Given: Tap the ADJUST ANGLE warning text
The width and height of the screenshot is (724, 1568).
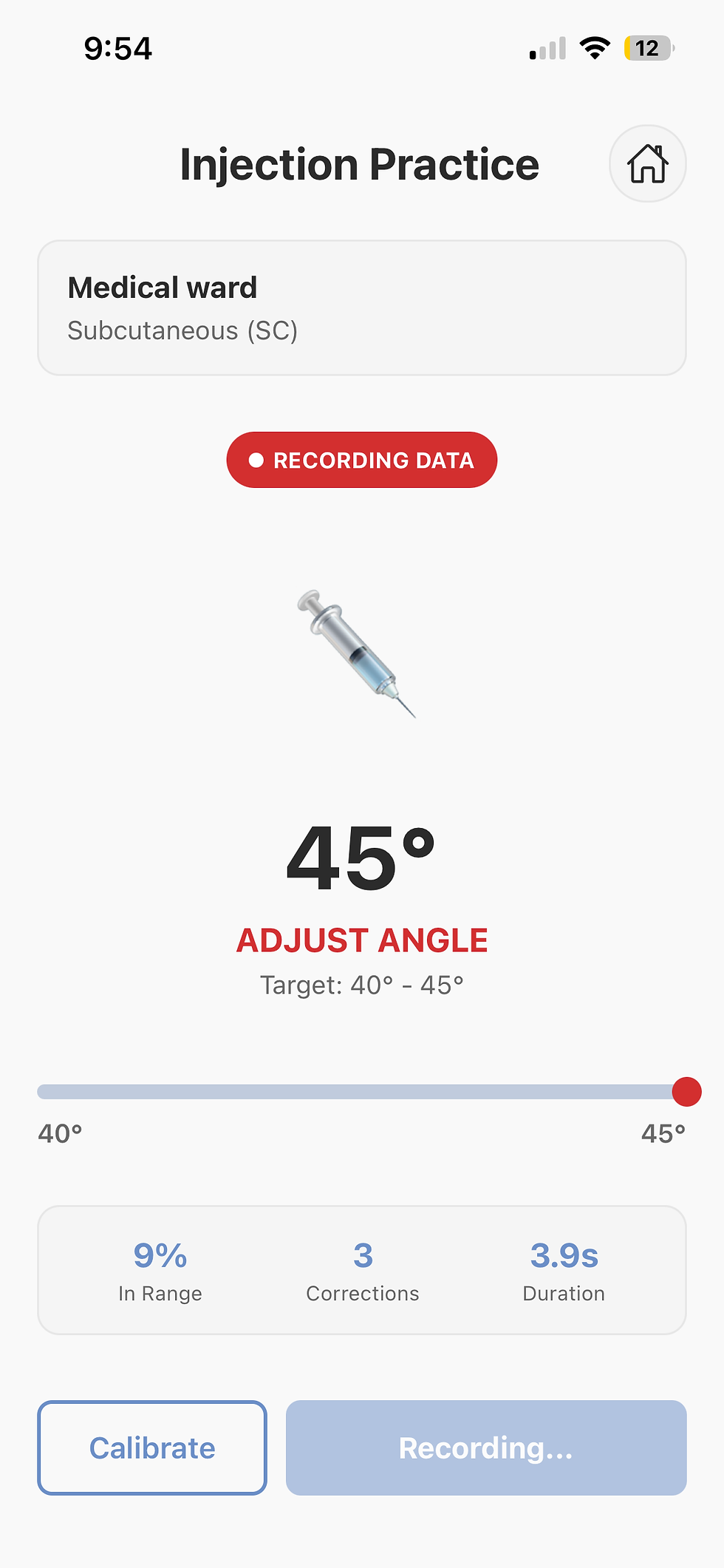Looking at the screenshot, I should (361, 940).
